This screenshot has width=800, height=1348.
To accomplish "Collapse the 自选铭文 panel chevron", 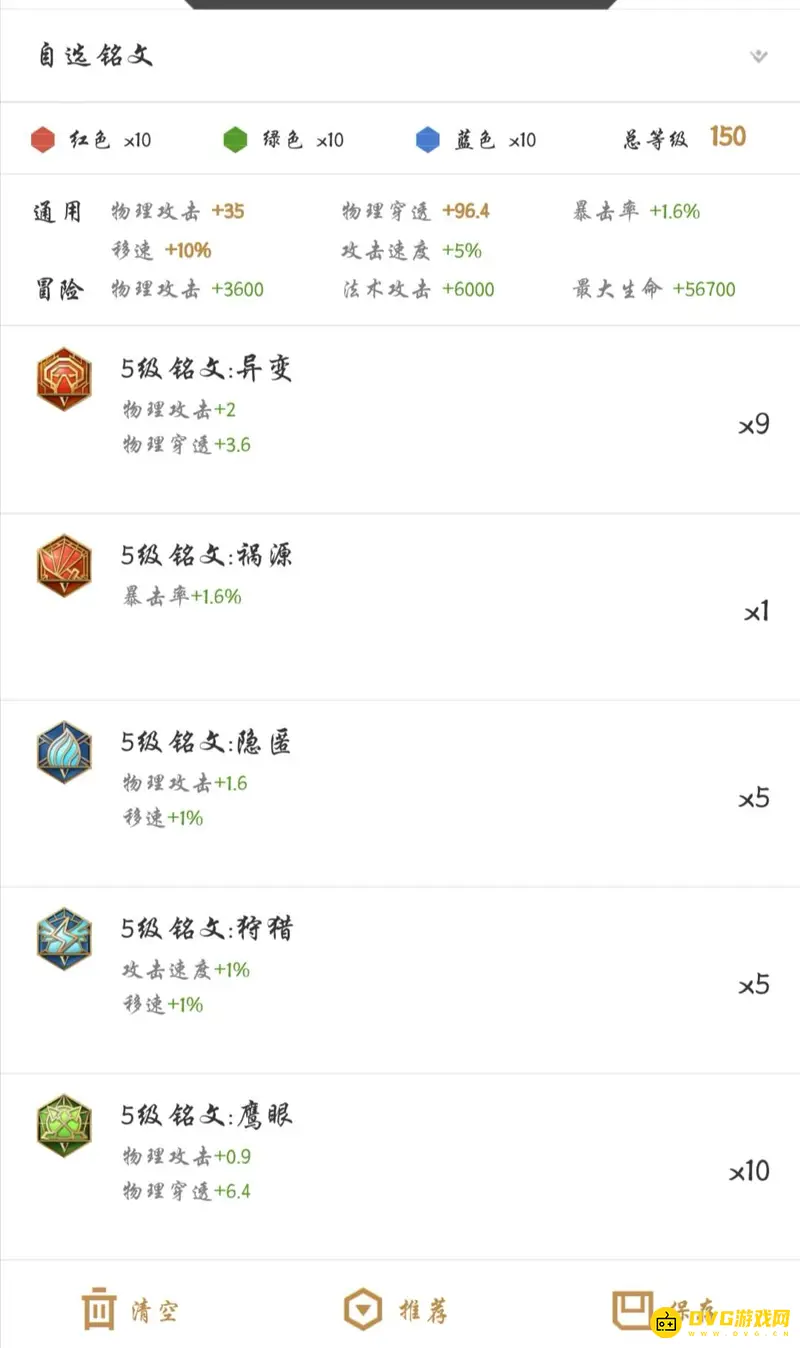I will coord(761,57).
